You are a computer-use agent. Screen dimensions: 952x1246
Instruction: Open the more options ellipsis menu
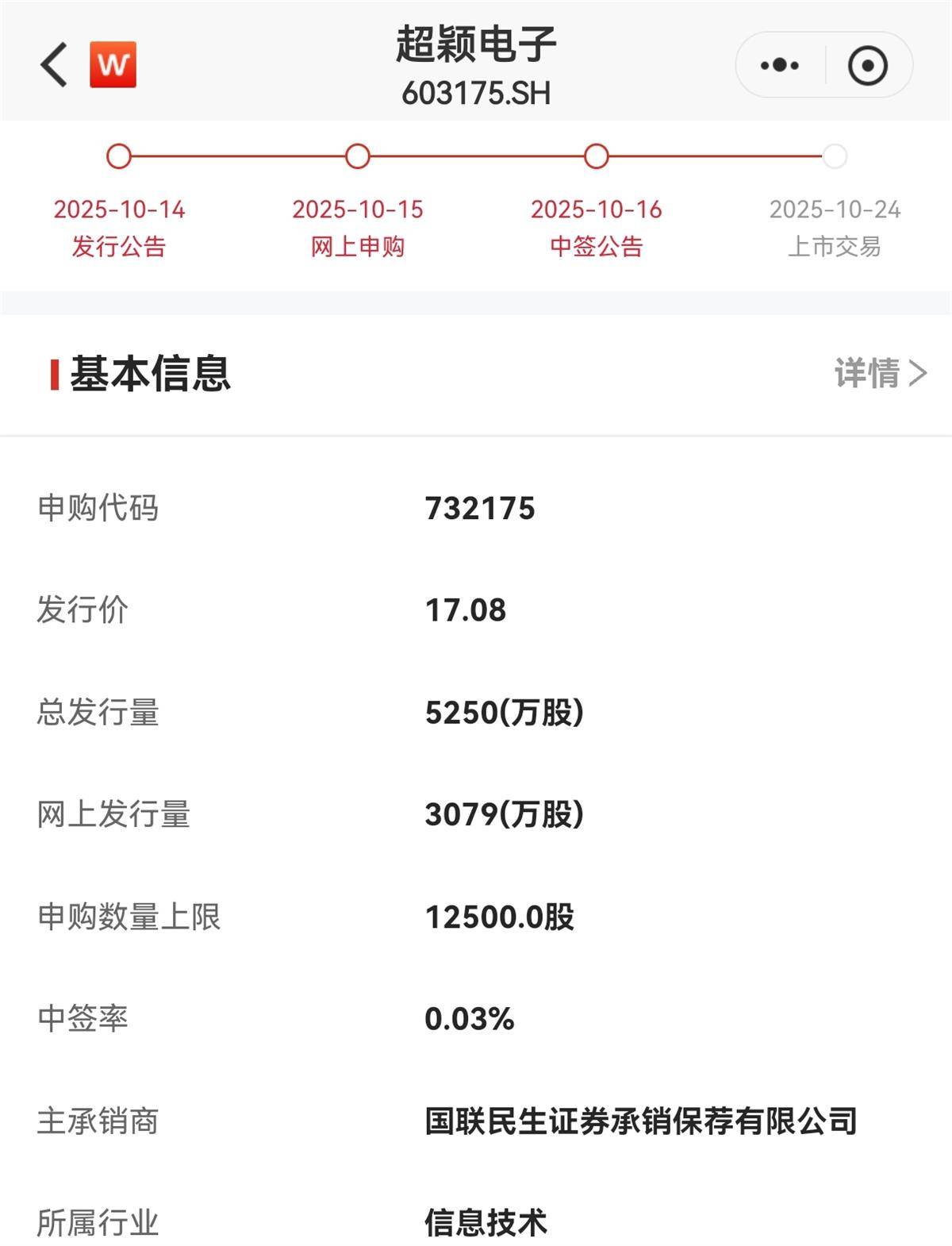[778, 66]
